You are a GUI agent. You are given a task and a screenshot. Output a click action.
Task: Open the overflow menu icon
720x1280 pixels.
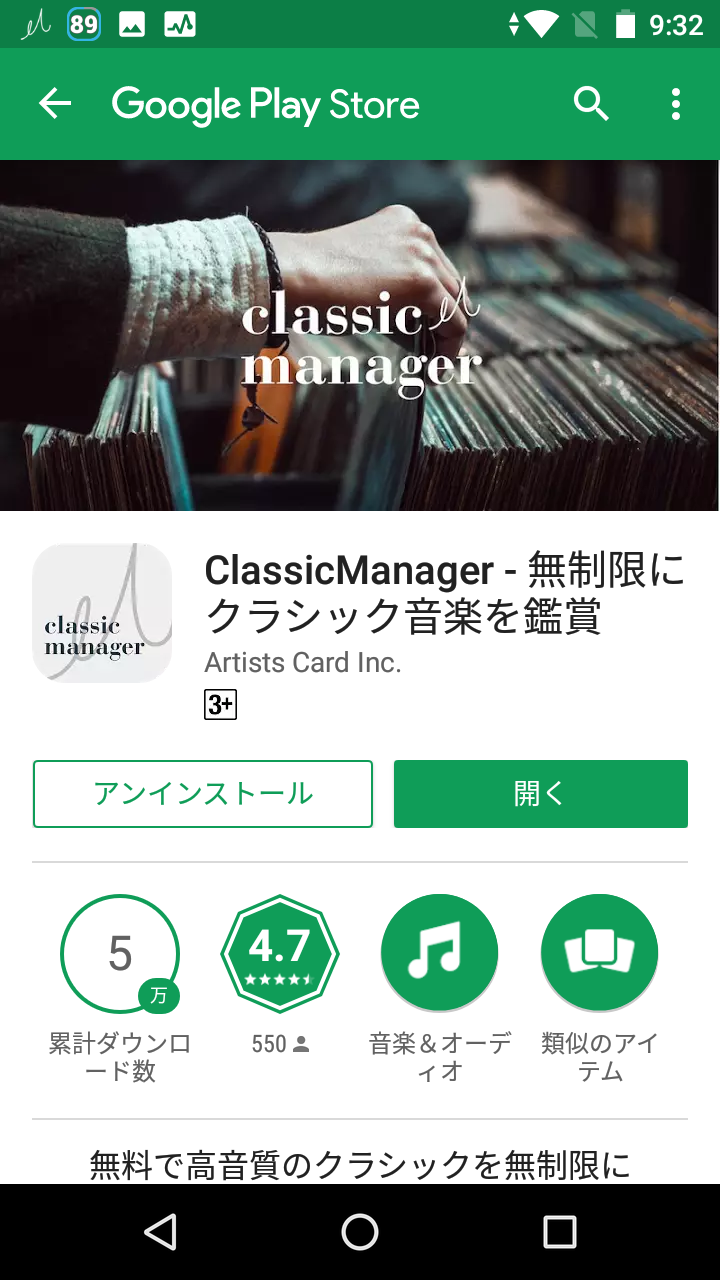point(675,103)
